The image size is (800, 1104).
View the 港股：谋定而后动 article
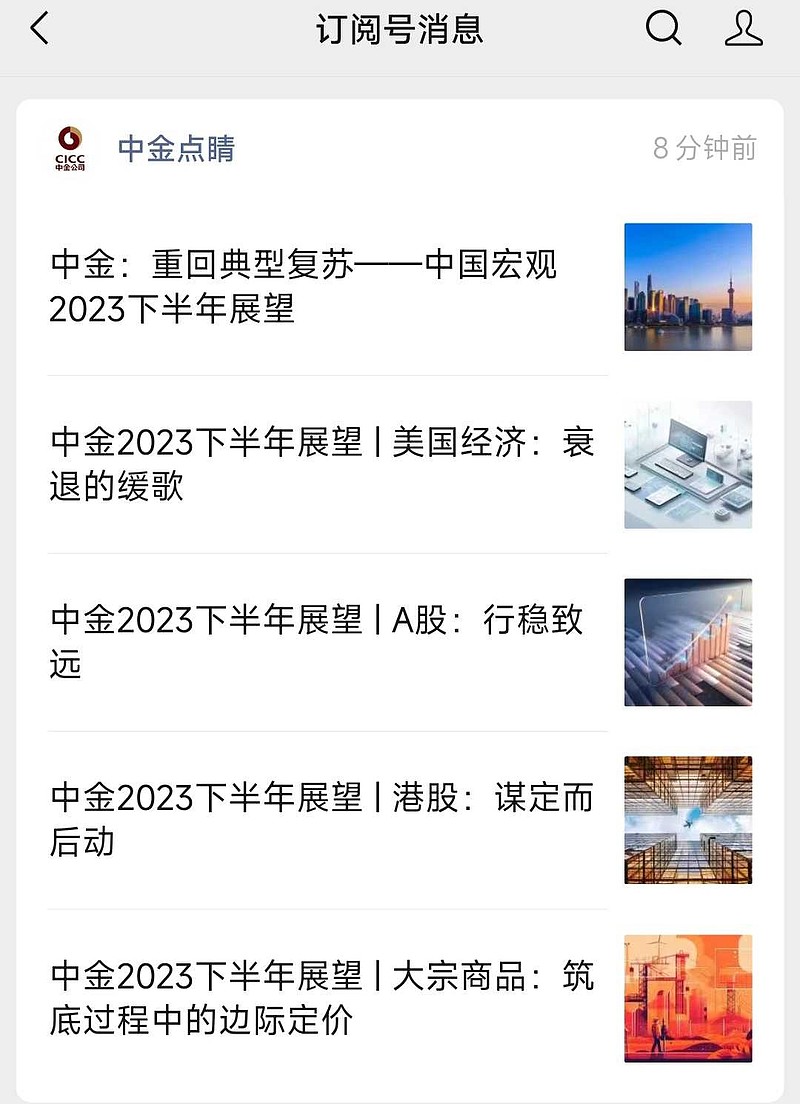click(x=322, y=820)
